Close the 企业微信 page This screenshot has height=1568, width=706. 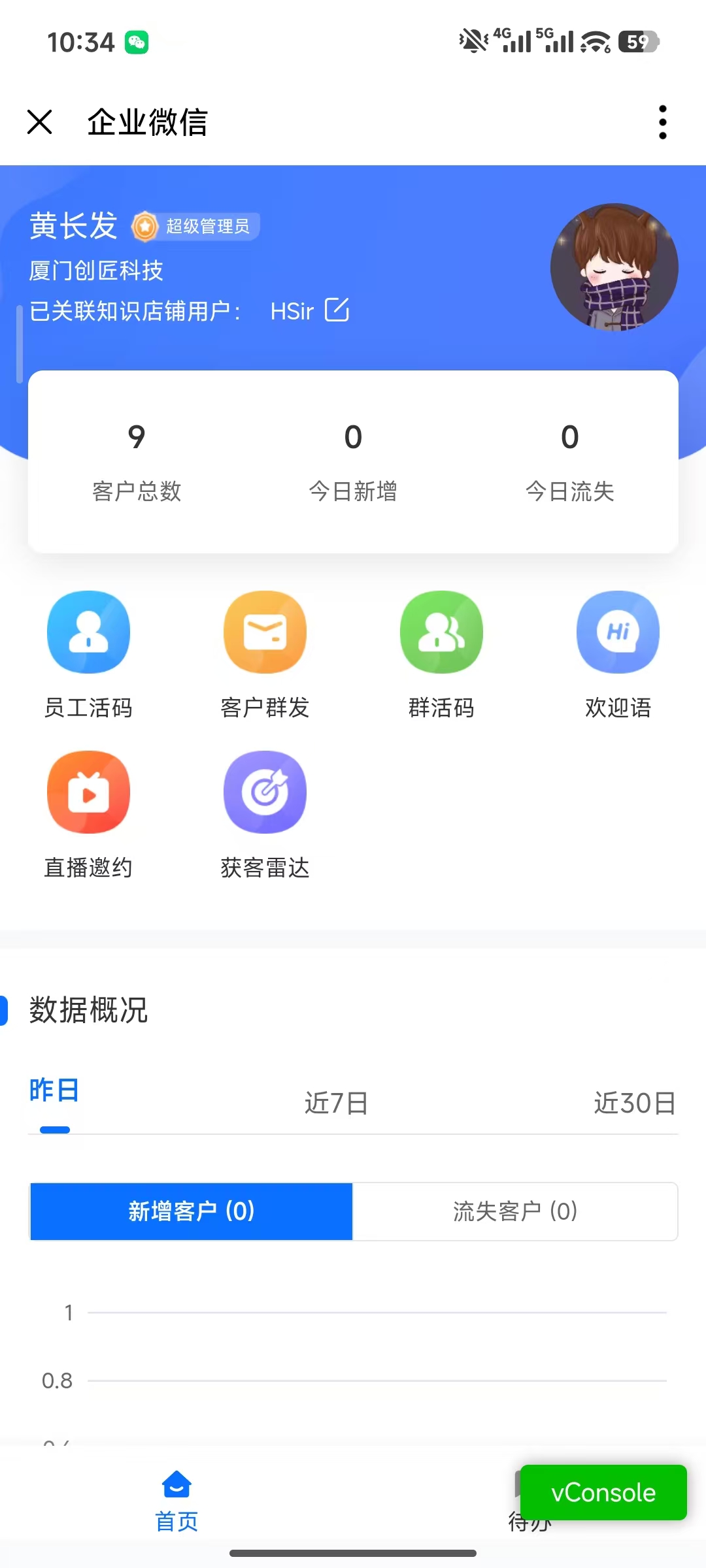[40, 122]
